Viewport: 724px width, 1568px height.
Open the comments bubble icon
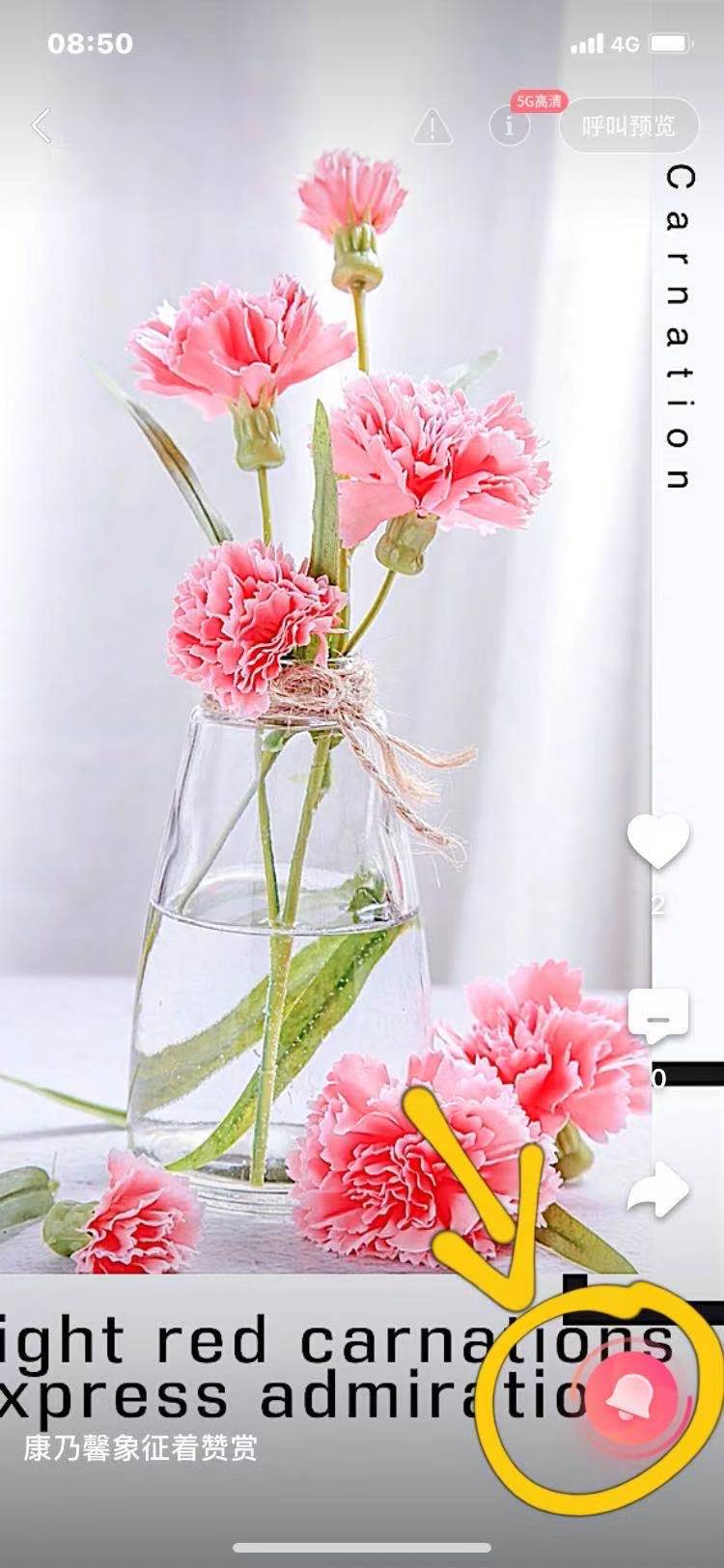658,1017
